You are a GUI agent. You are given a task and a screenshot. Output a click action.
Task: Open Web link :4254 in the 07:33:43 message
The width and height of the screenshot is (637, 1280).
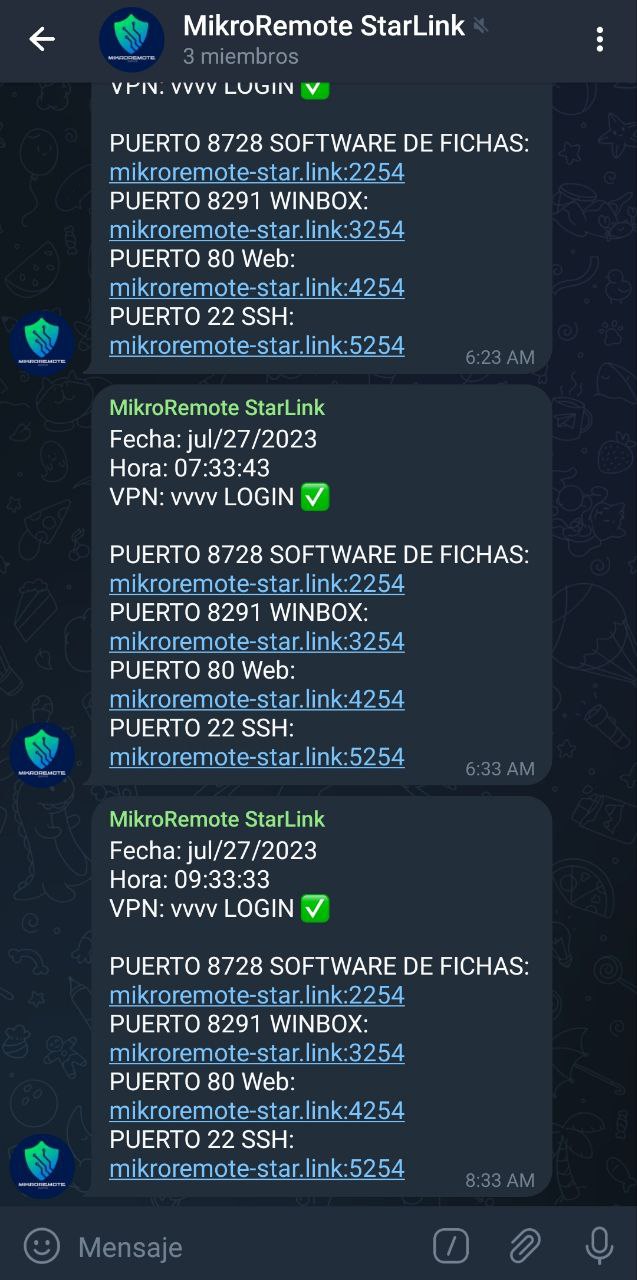pos(257,699)
